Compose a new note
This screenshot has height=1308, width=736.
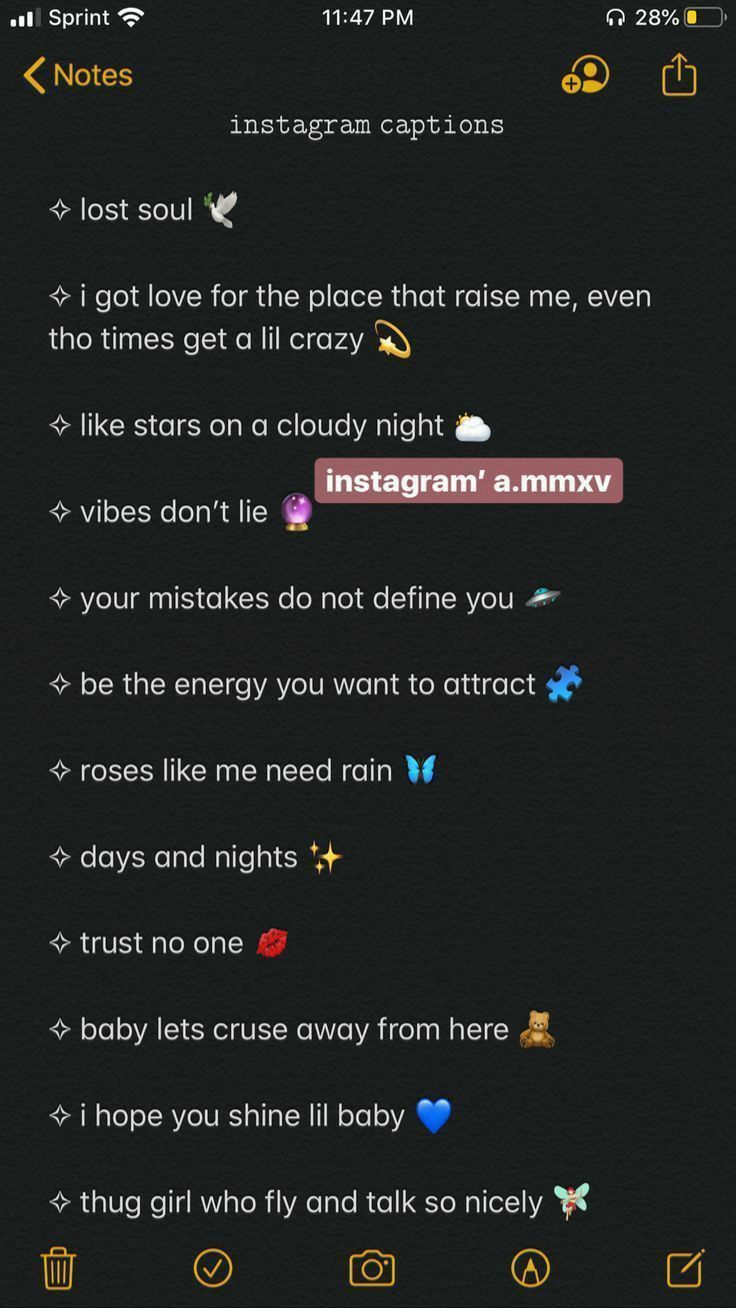point(684,1267)
